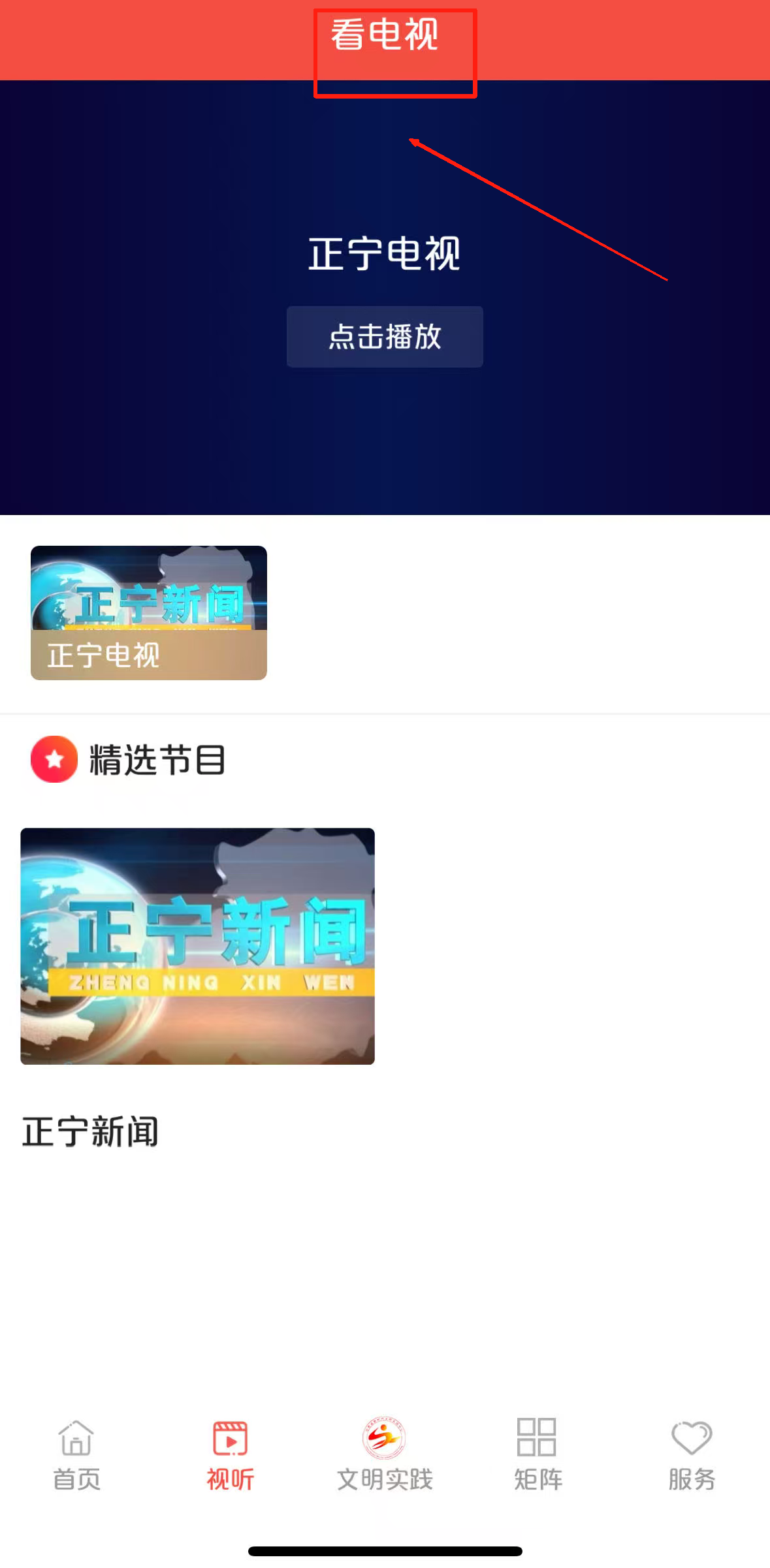Open the 正宁新闻 featured program card
This screenshot has width=770, height=1568.
coord(197,946)
